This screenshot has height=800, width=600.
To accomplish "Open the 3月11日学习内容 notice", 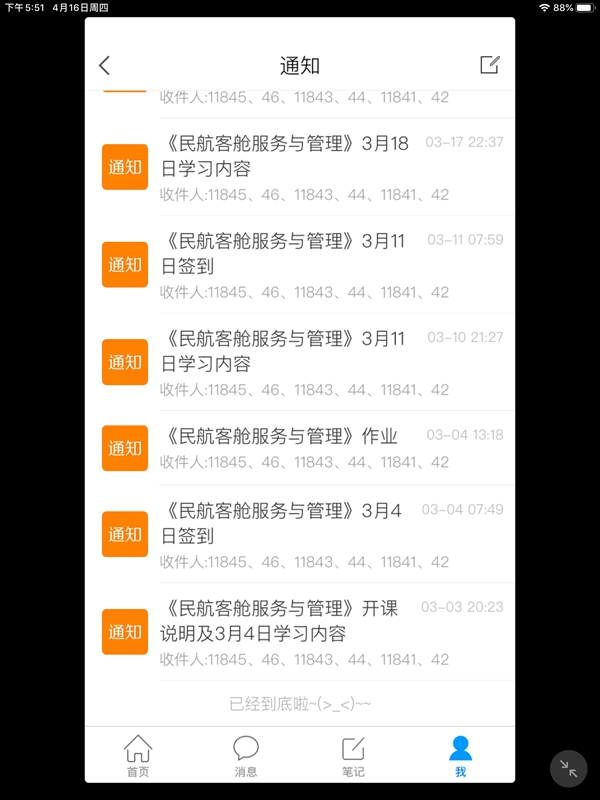I will (300, 362).
